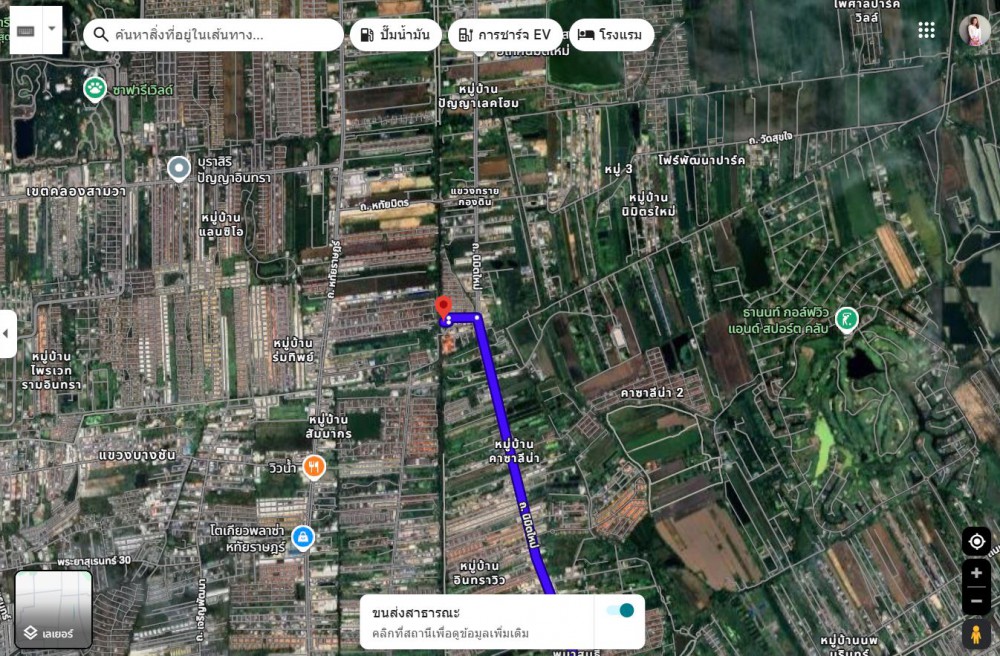The image size is (1000, 656).
Task: Open keyboard input tools dropdown
Action: point(51,30)
